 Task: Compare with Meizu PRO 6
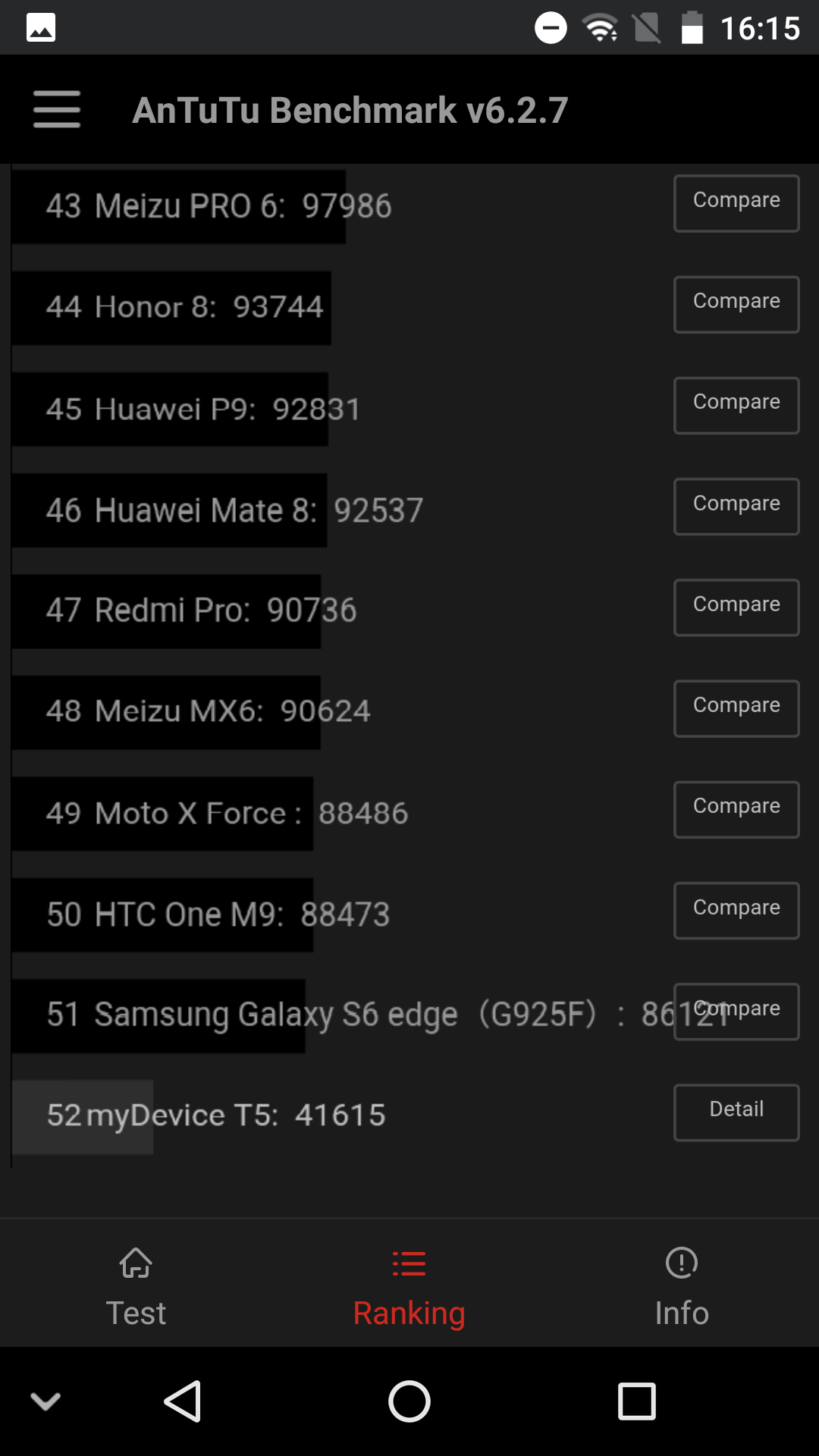click(x=736, y=203)
